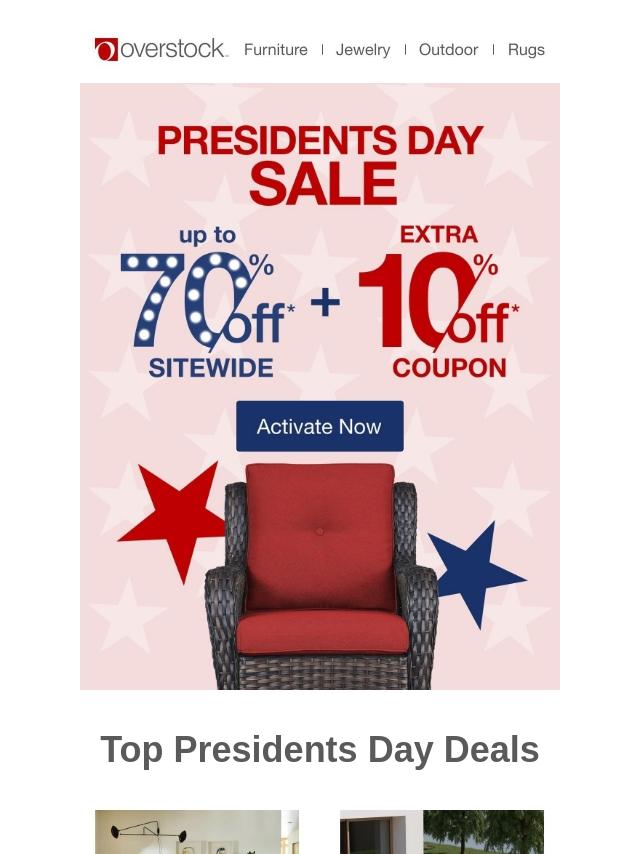
Task: Select the Rugs link
Action: tap(526, 50)
